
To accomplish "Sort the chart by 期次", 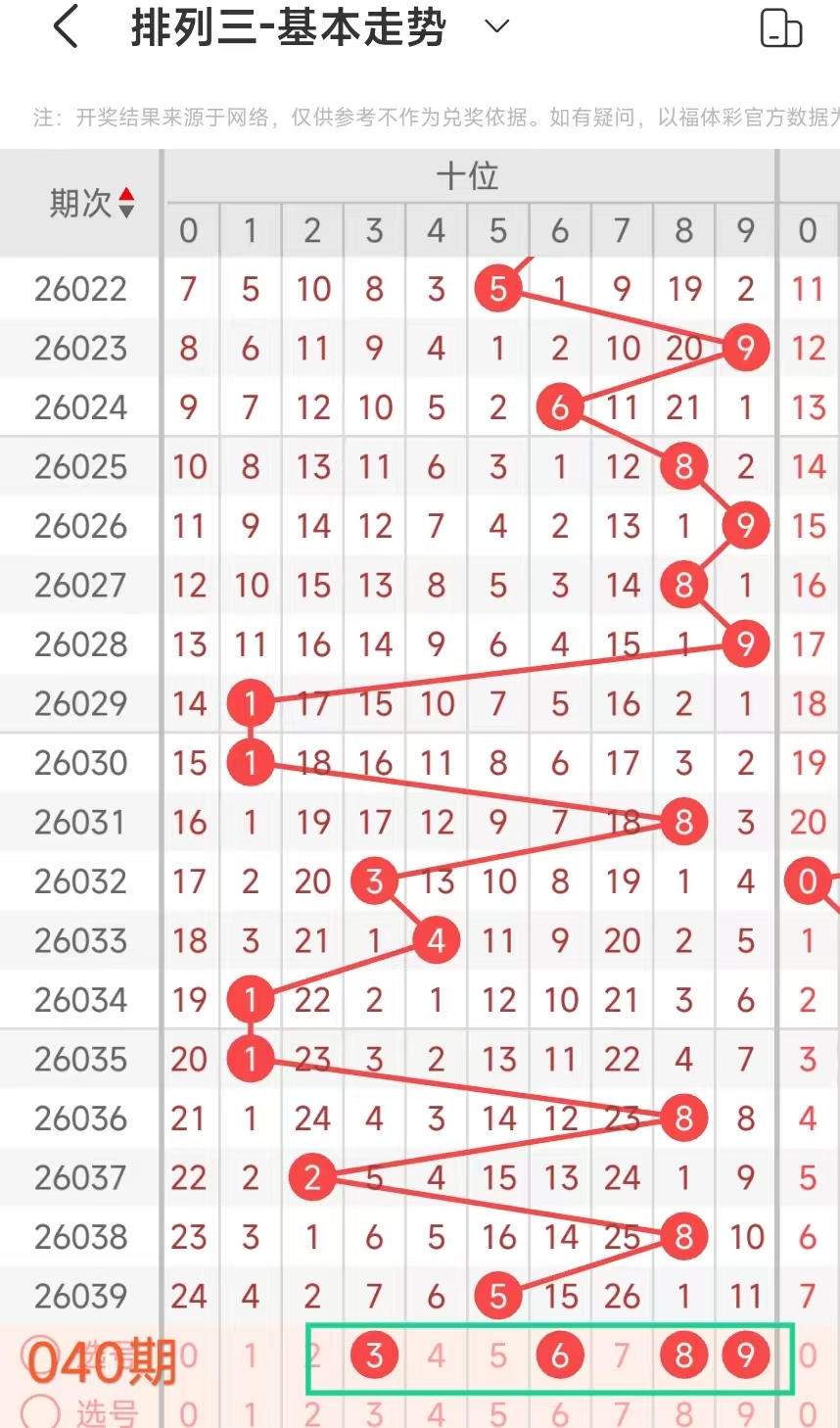I will [92, 204].
